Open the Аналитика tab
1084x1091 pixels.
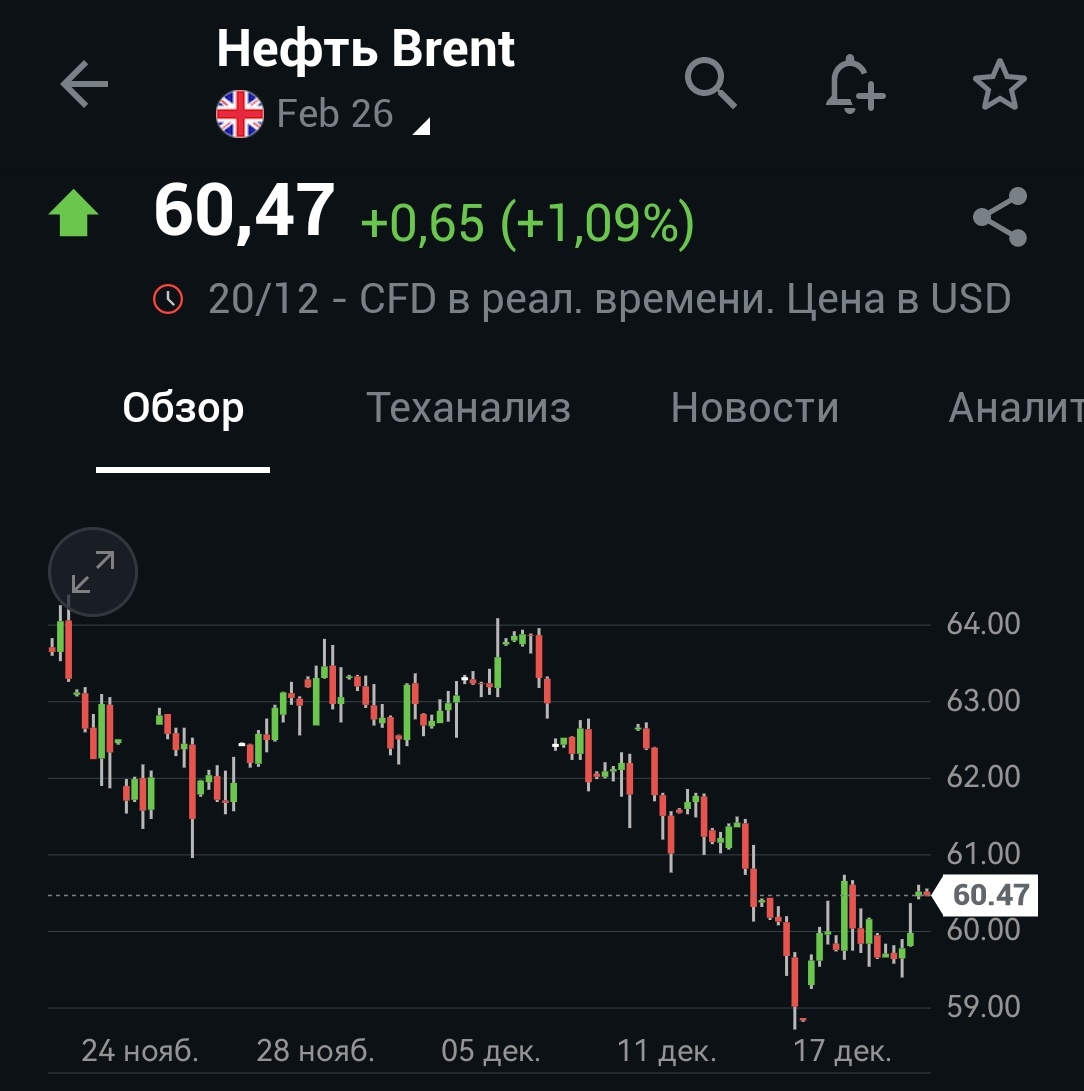tap(1015, 408)
